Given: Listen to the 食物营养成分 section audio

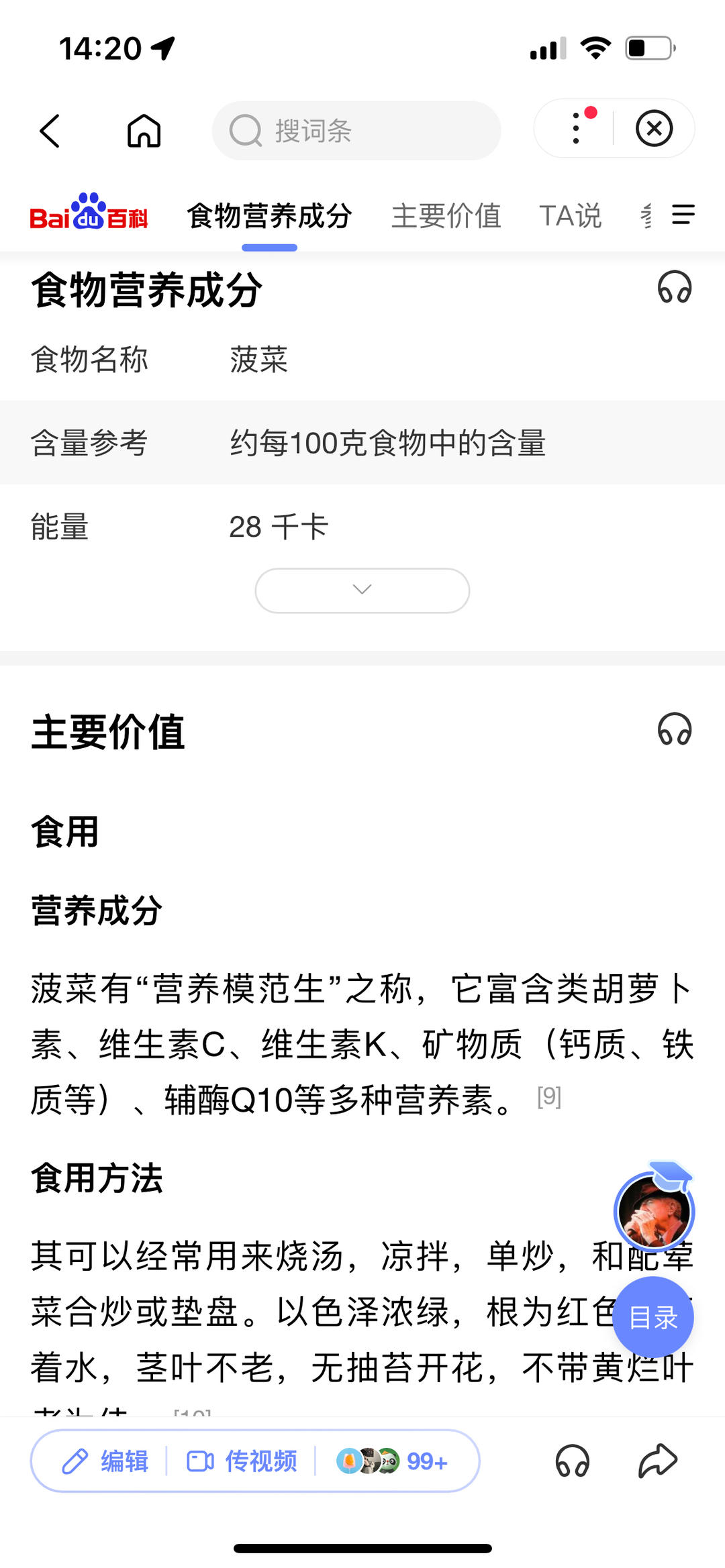Looking at the screenshot, I should click(674, 287).
